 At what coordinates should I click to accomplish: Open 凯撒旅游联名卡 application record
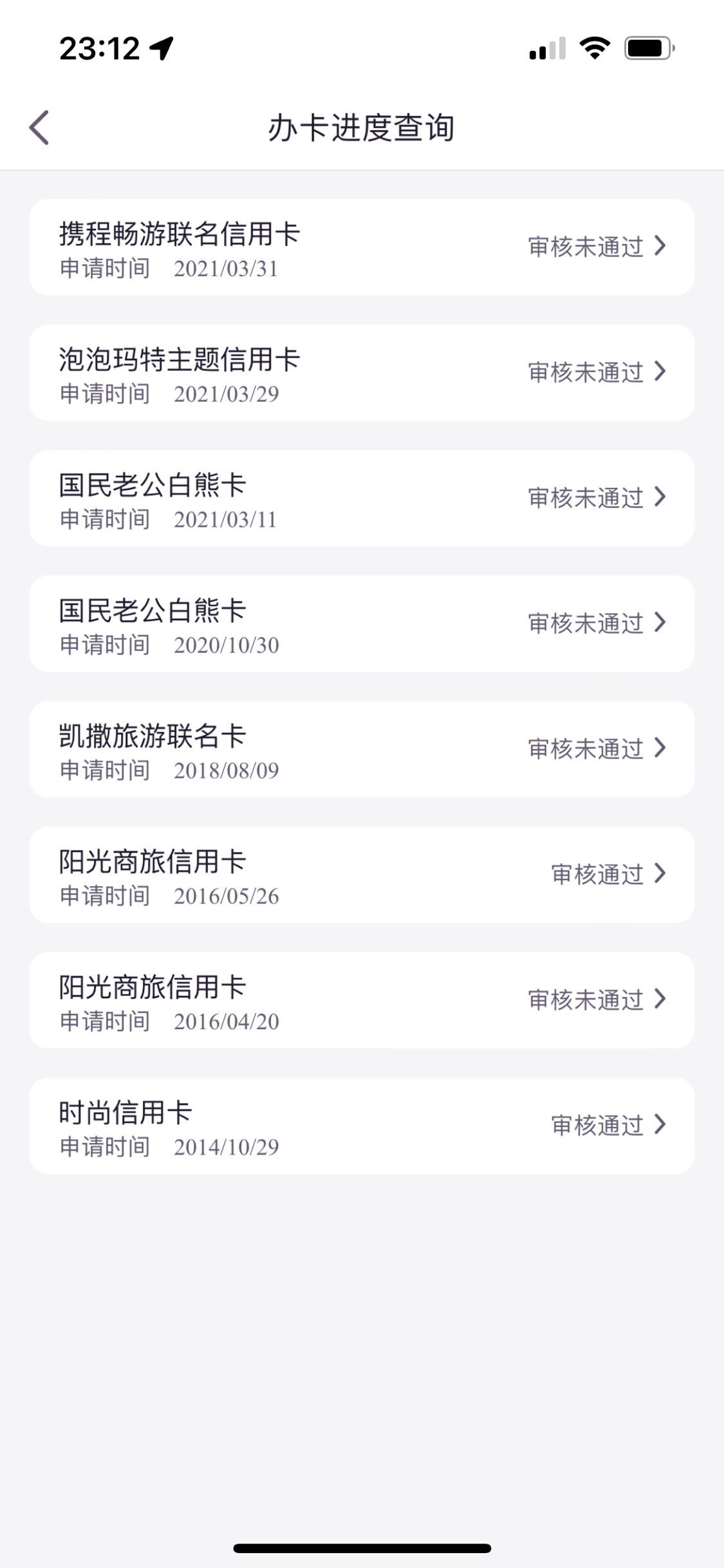pos(362,750)
